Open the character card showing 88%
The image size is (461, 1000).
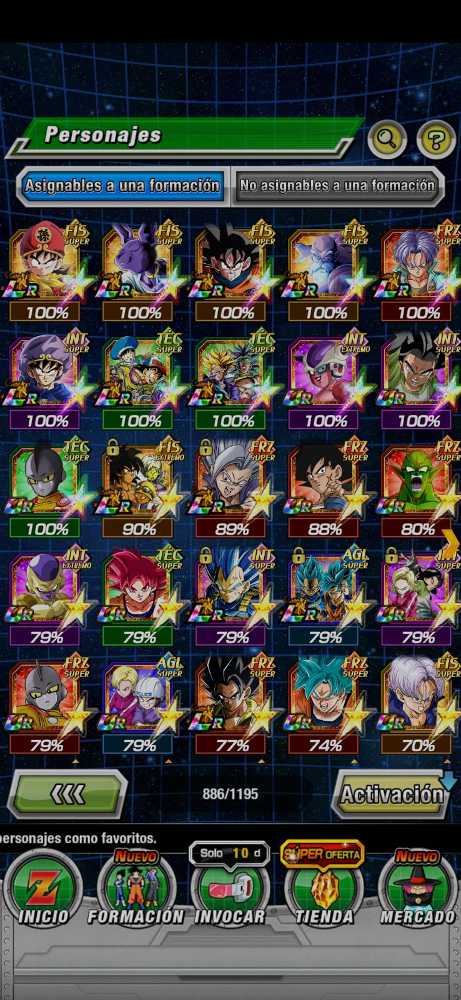pyautogui.click(x=326, y=489)
